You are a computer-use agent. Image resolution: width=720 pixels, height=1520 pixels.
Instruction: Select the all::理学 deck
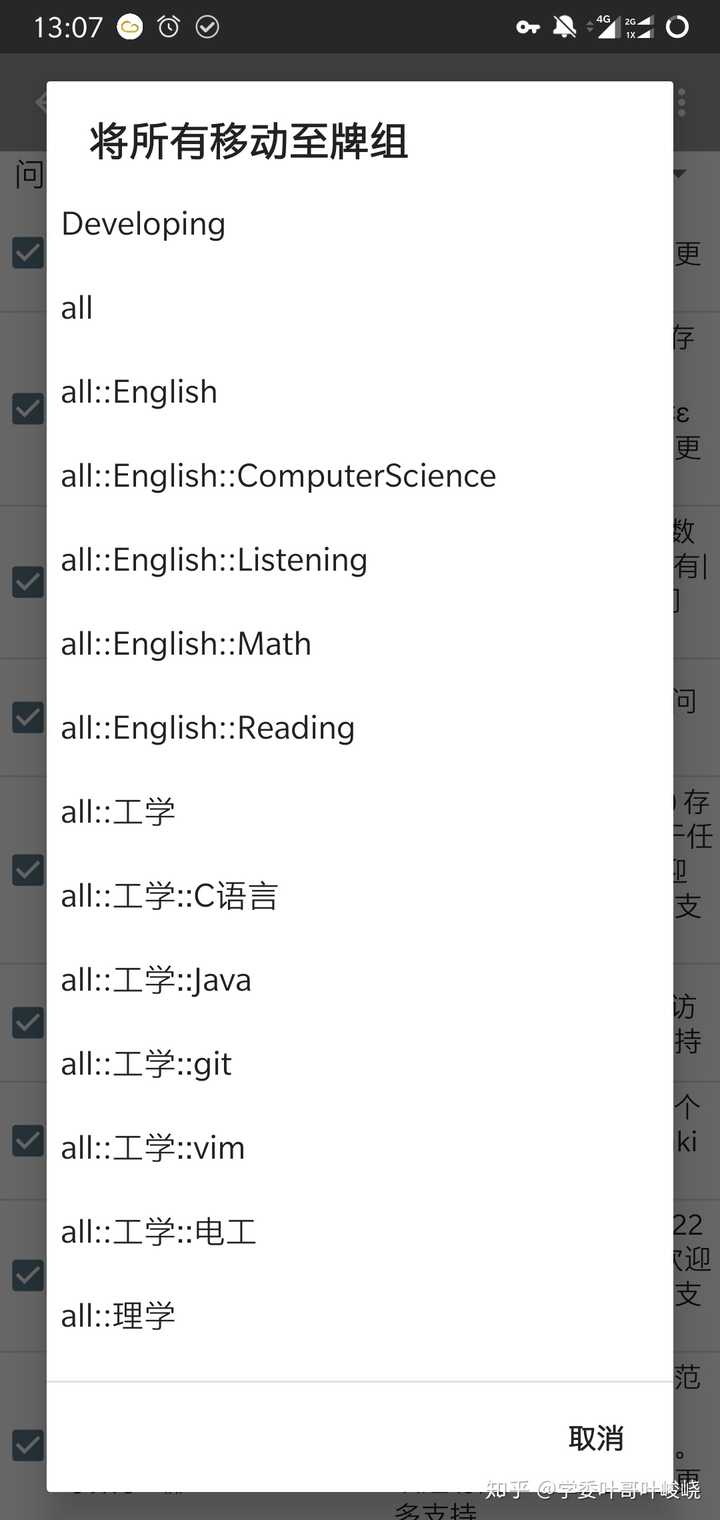click(x=359, y=1316)
